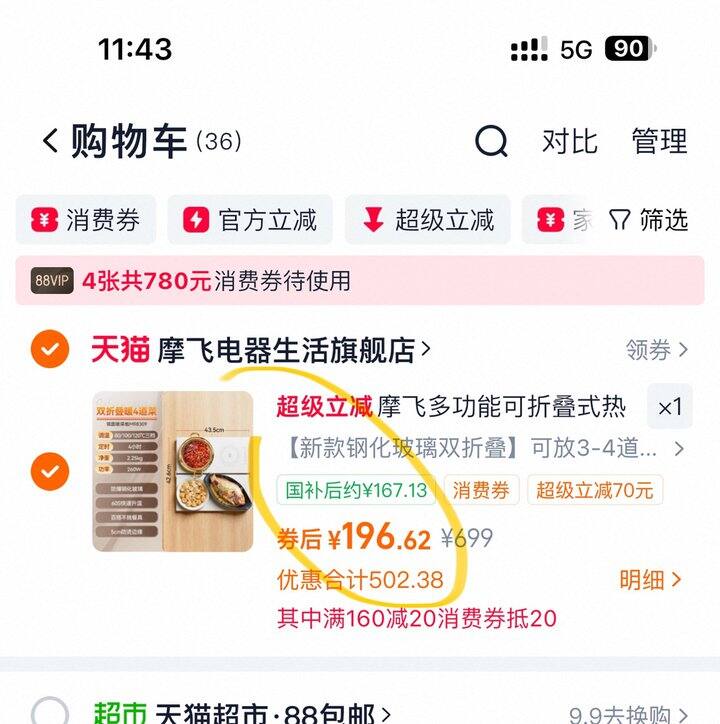720x724 pixels.
Task: Open the cart search icon
Action: 490,142
